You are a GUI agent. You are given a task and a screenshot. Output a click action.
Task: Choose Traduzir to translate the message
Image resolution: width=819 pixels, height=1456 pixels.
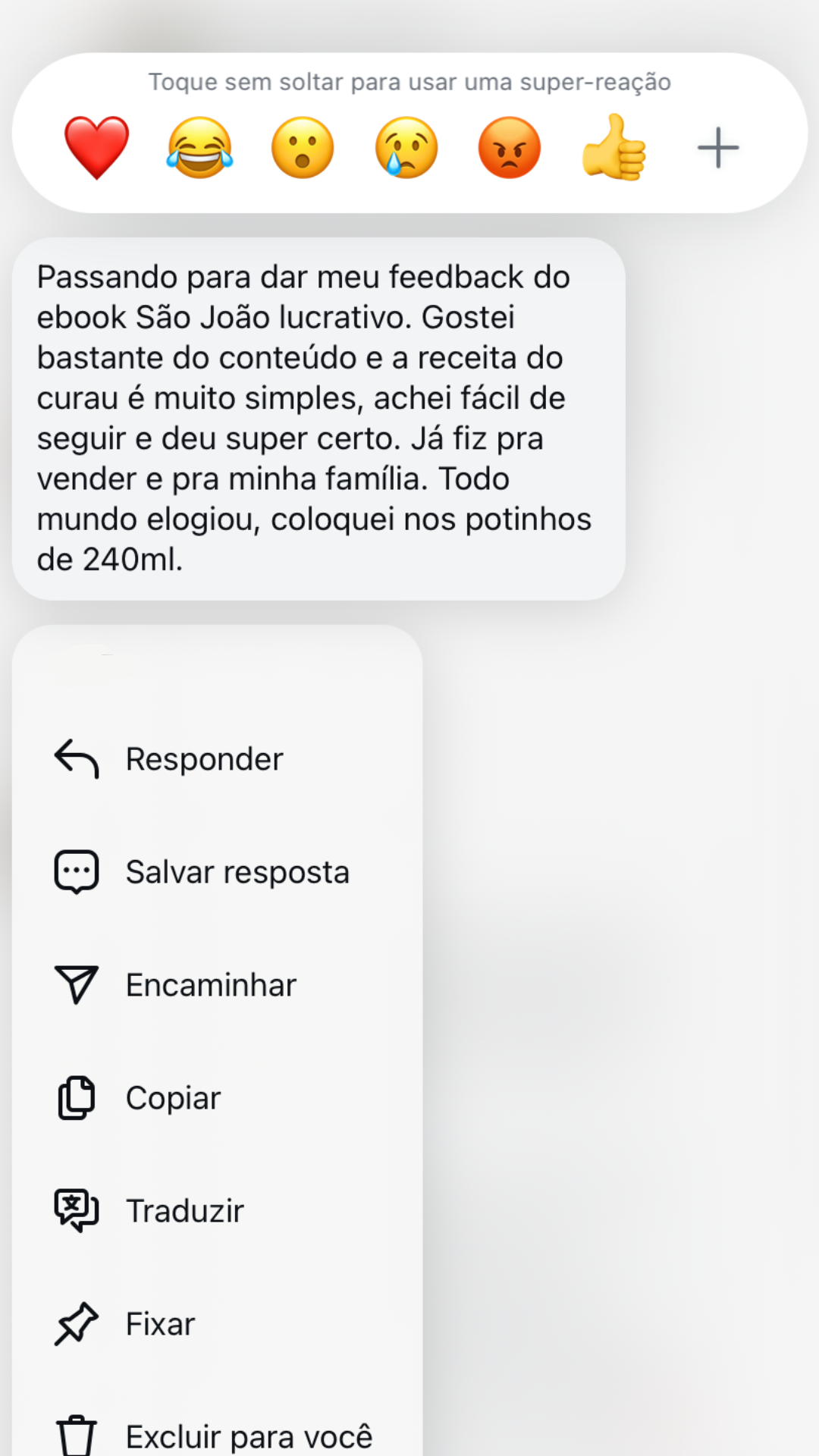[184, 1211]
